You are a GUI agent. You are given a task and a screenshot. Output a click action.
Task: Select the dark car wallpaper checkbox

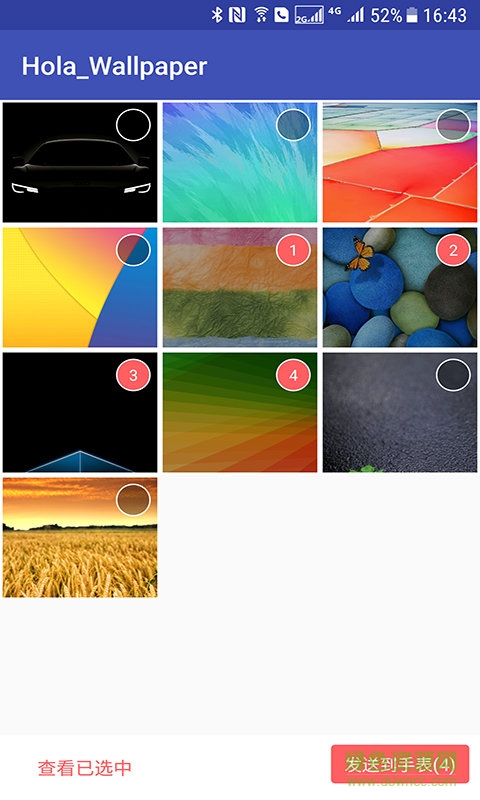pos(133,124)
